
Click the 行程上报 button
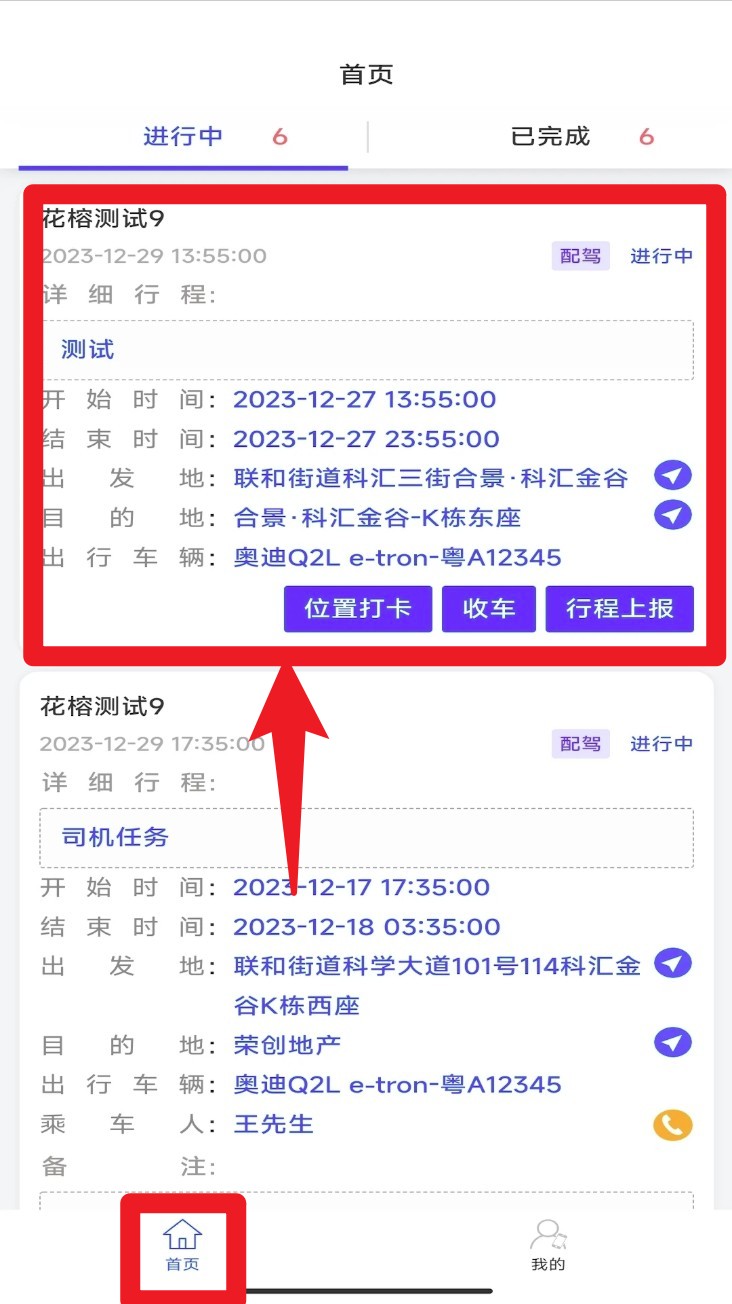tap(619, 608)
